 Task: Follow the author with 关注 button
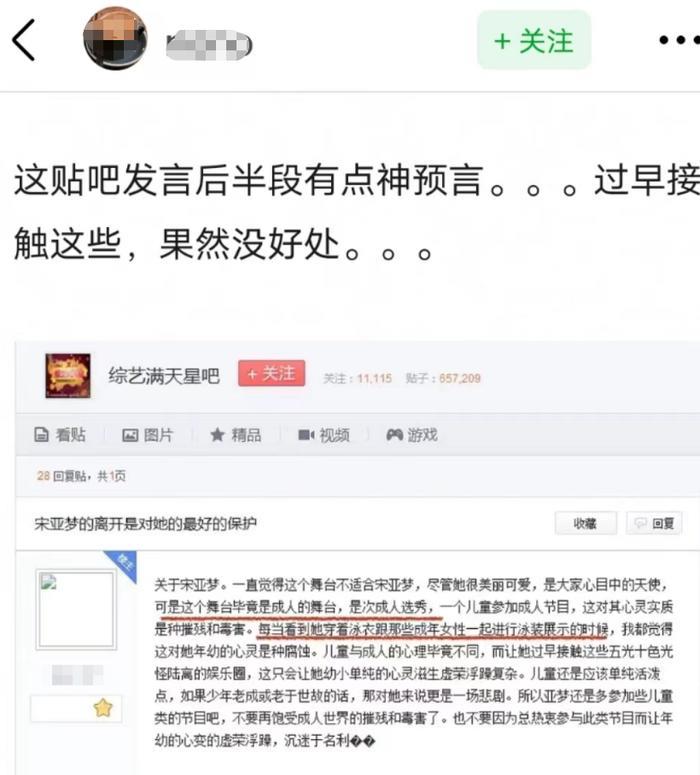point(533,40)
